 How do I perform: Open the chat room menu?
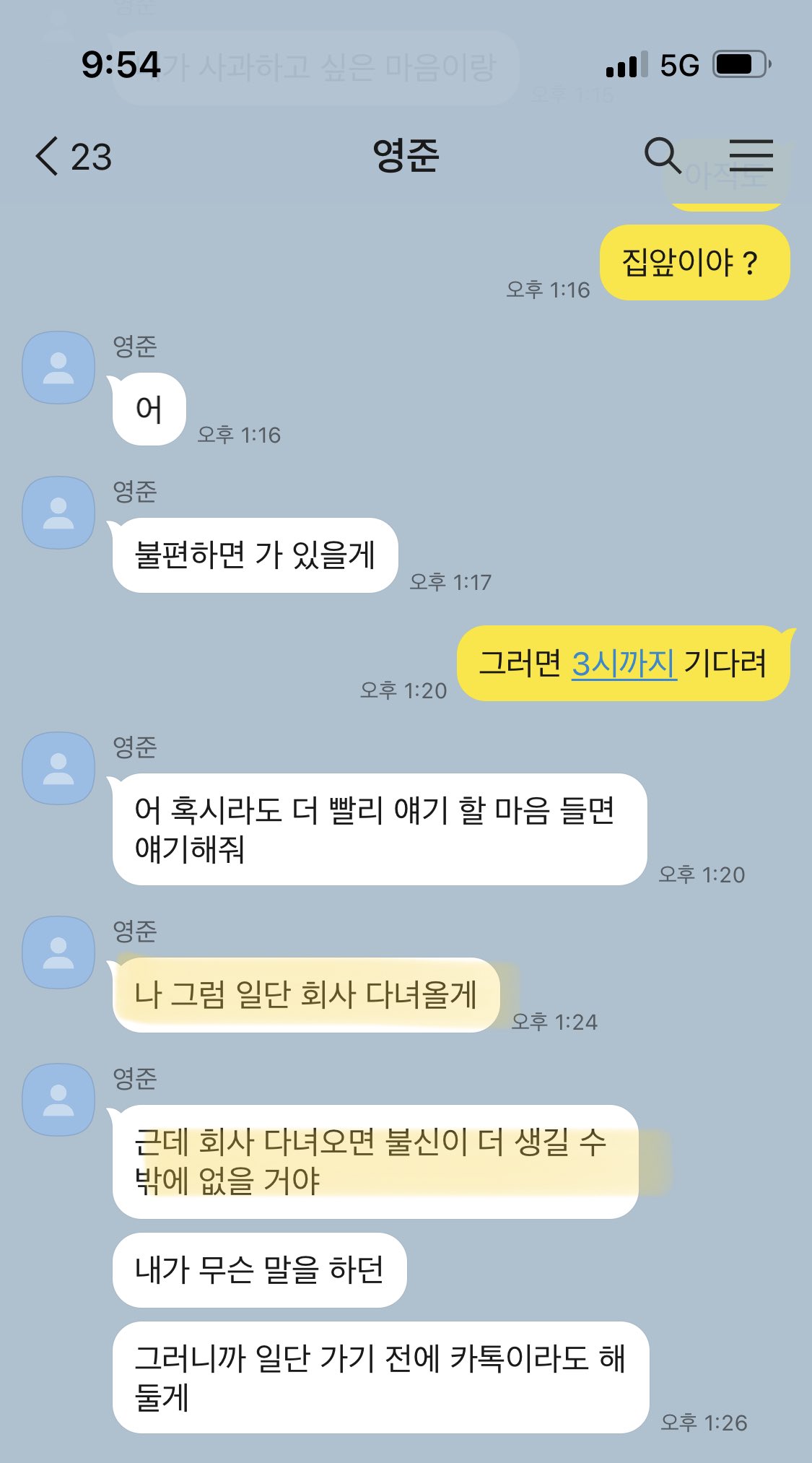tap(751, 155)
